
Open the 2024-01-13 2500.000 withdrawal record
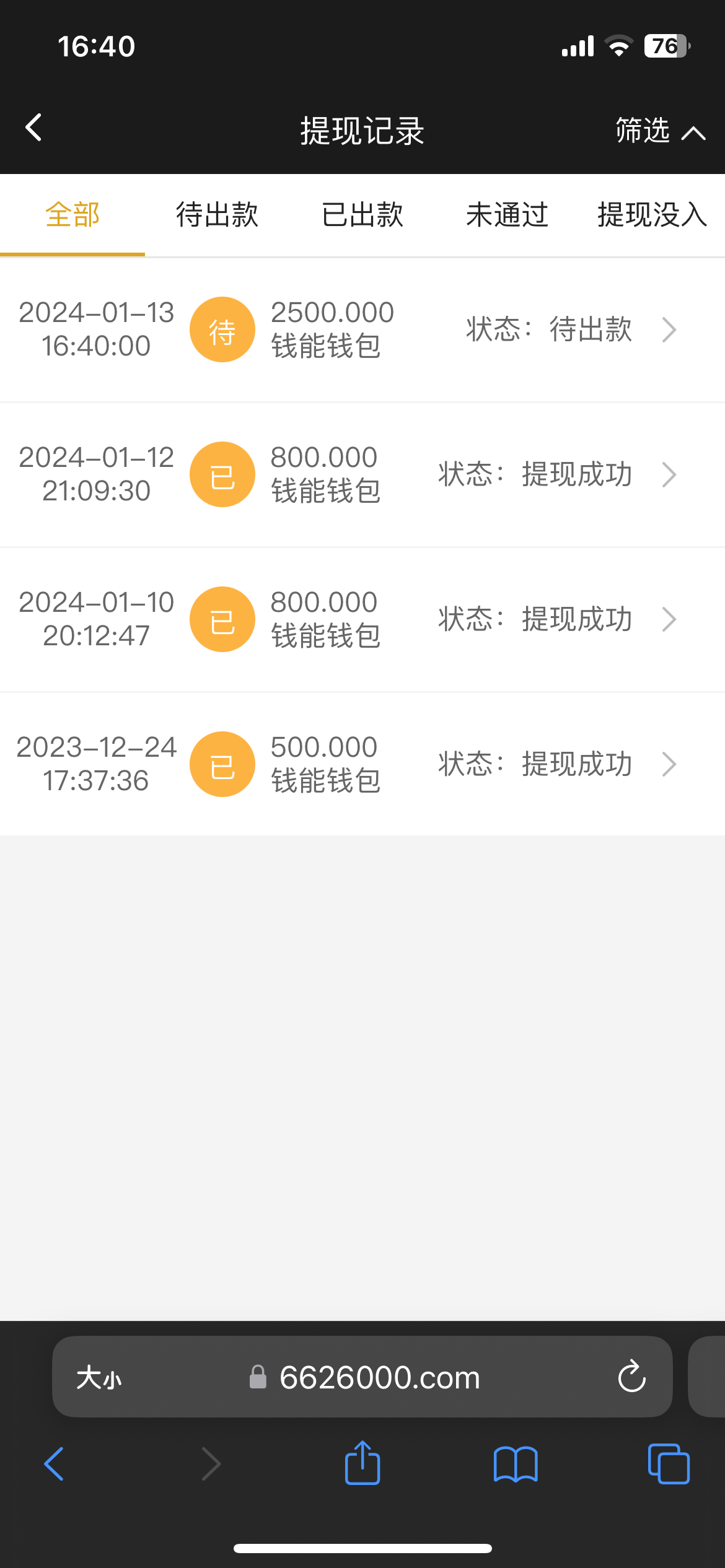pos(362,329)
